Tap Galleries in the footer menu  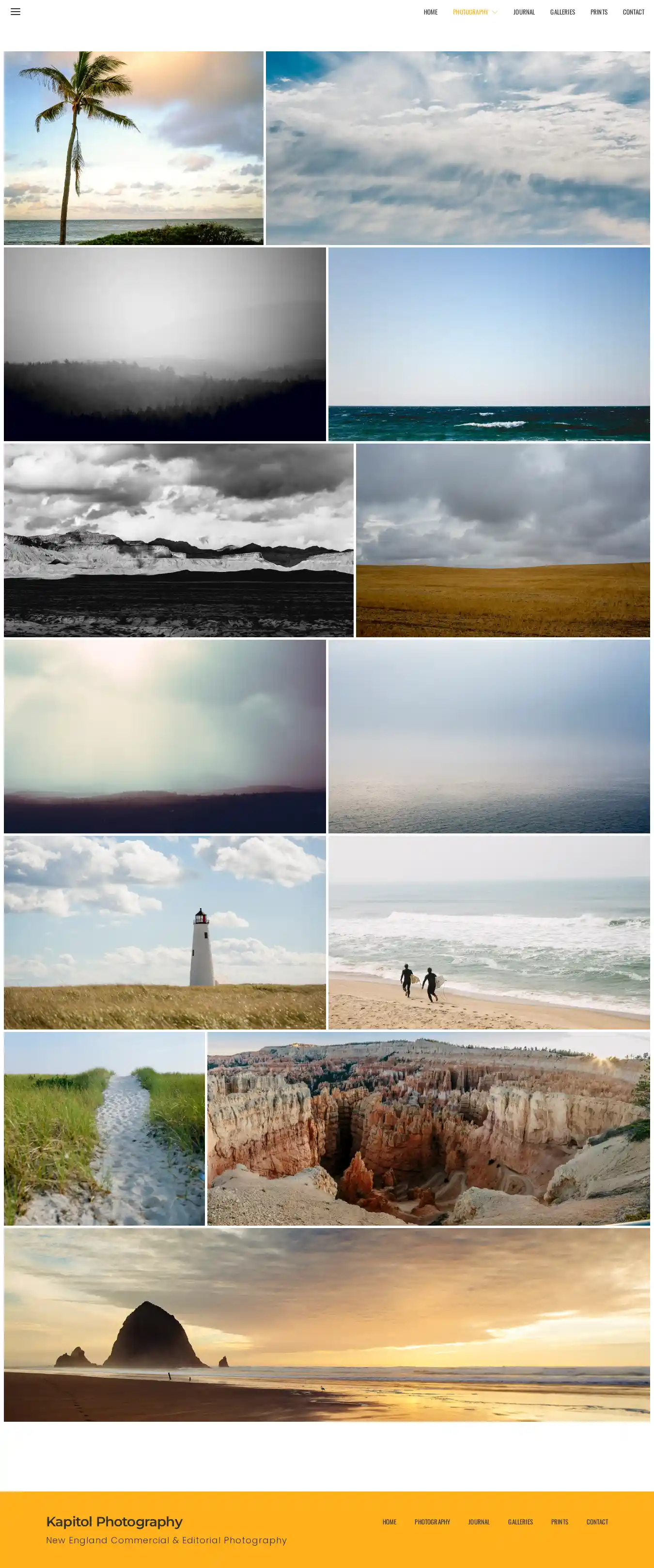point(520,1521)
